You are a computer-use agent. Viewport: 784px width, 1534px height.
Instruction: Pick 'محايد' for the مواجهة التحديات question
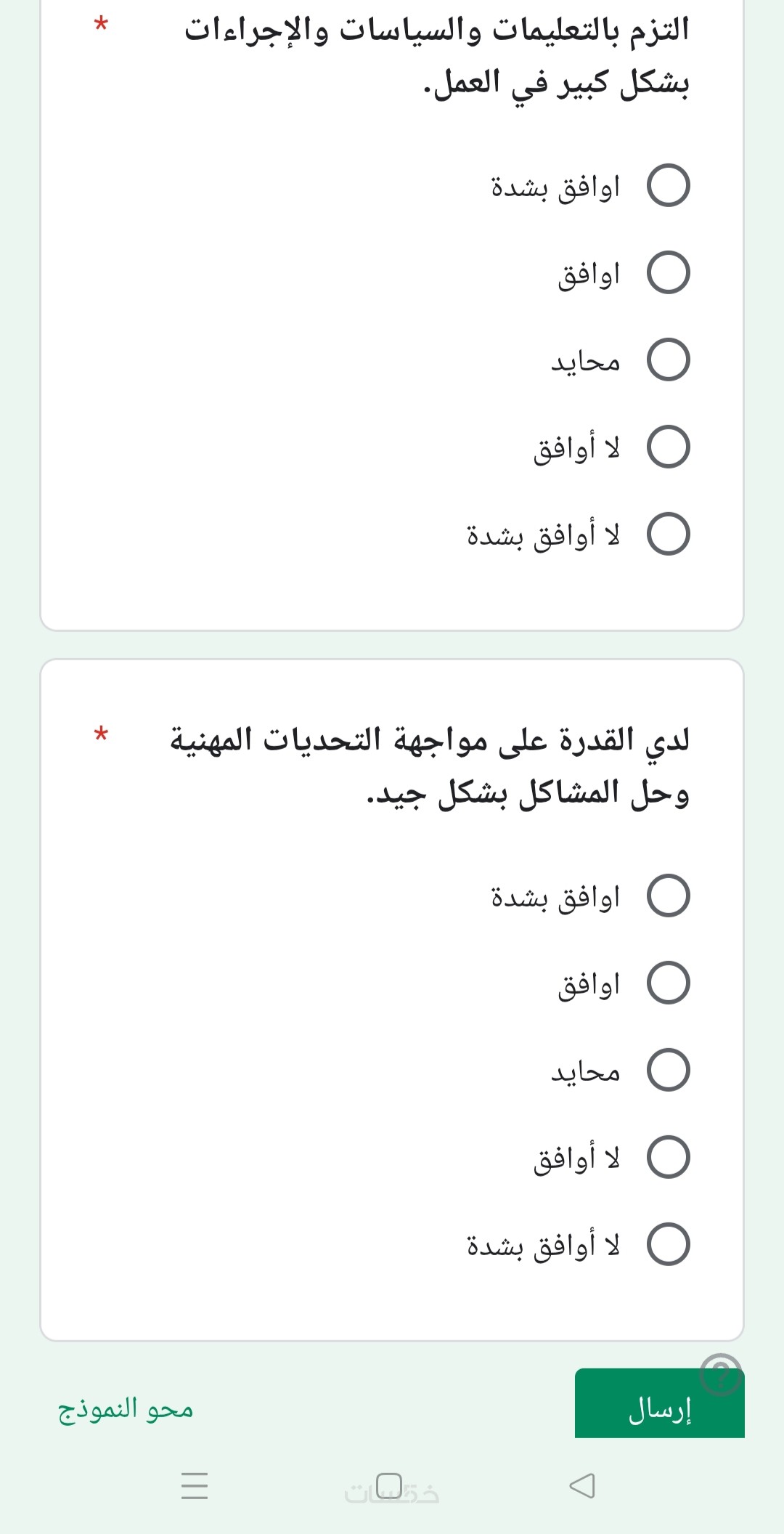point(668,1071)
